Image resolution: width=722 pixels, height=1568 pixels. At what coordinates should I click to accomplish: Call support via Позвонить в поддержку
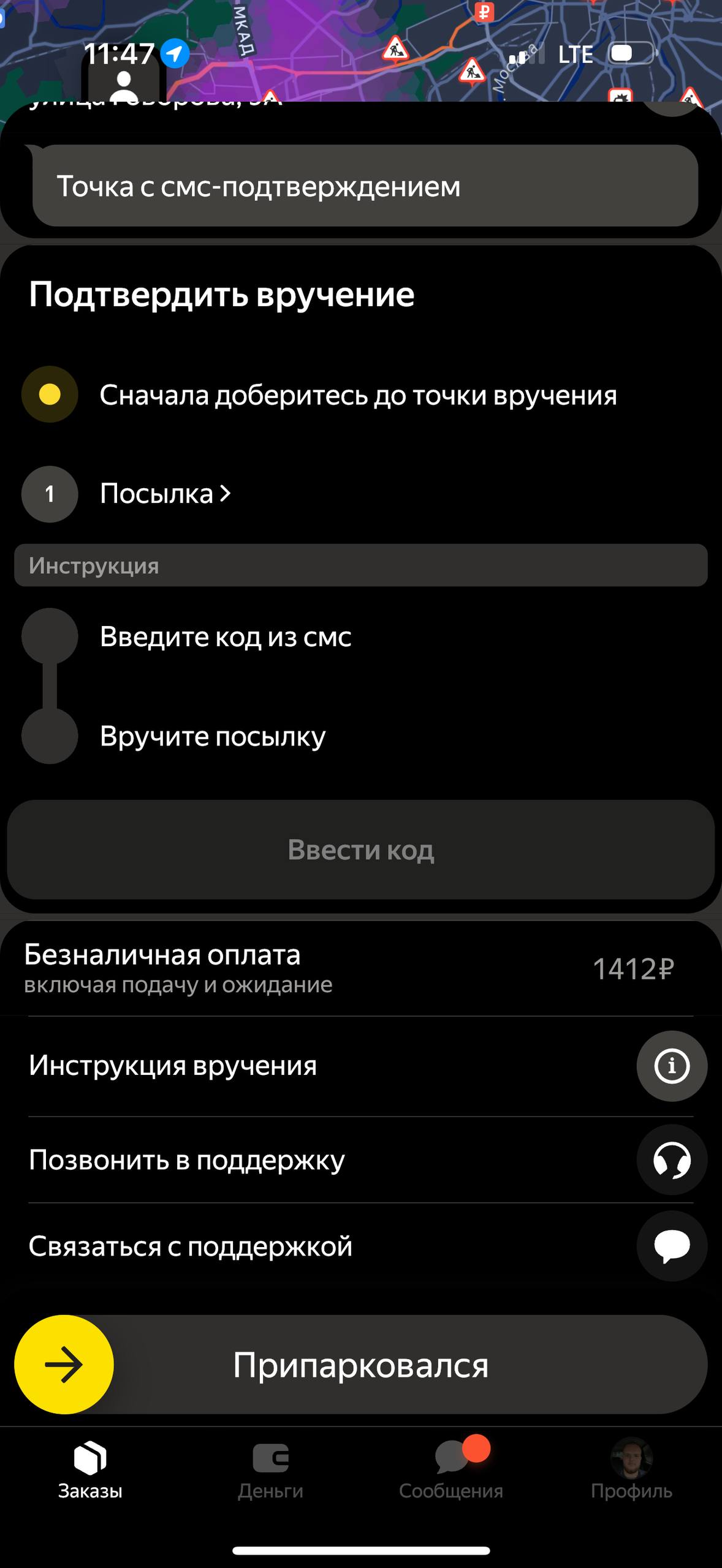pos(671,1159)
